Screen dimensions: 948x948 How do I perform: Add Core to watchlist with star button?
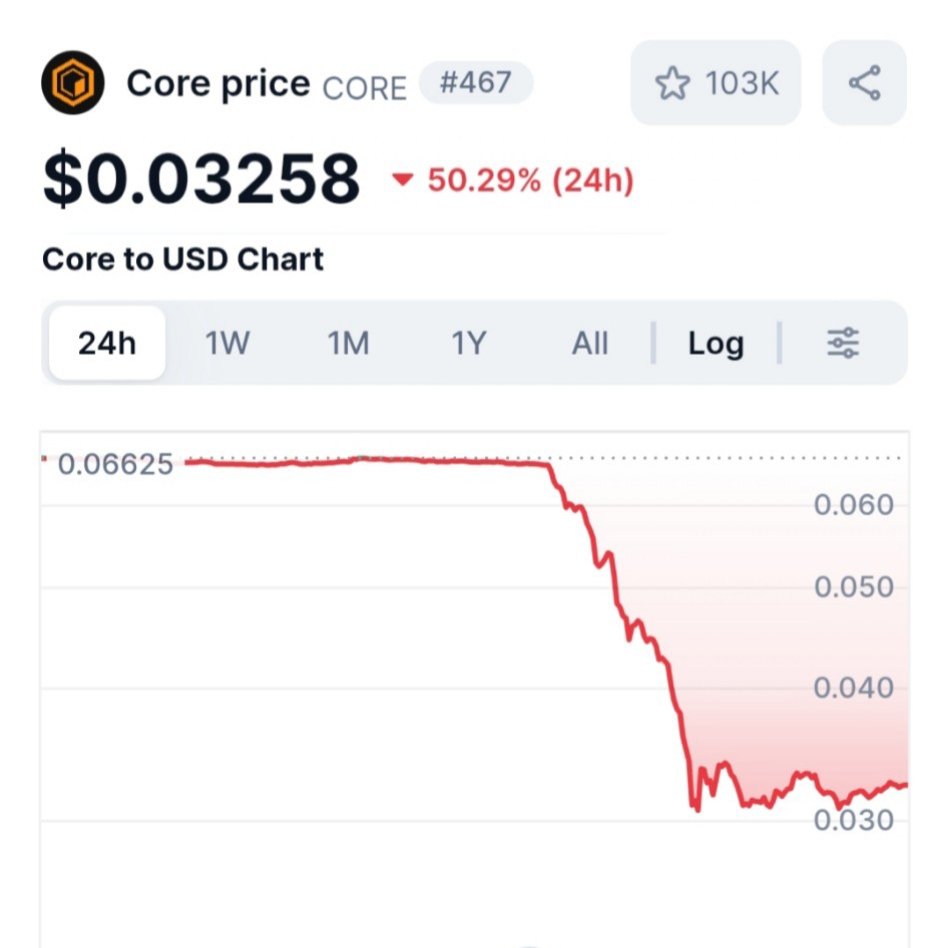[715, 84]
